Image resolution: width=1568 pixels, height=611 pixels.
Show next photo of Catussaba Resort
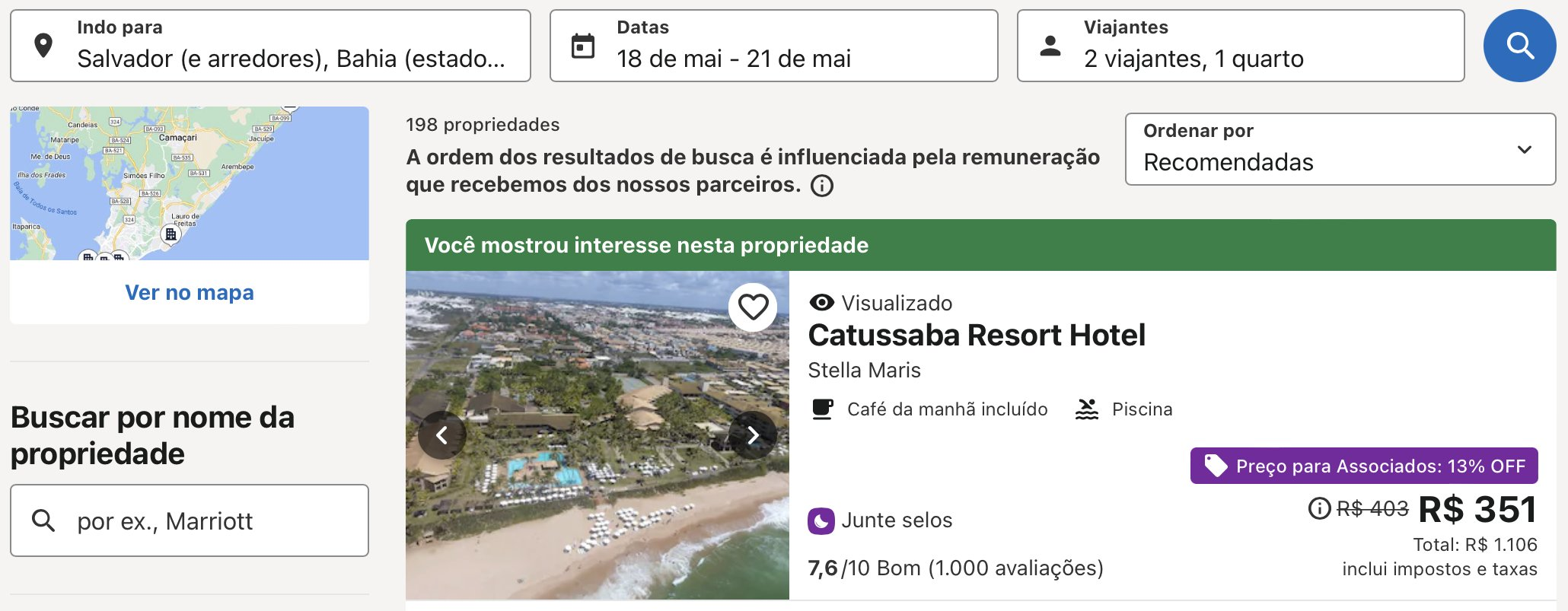tap(753, 435)
